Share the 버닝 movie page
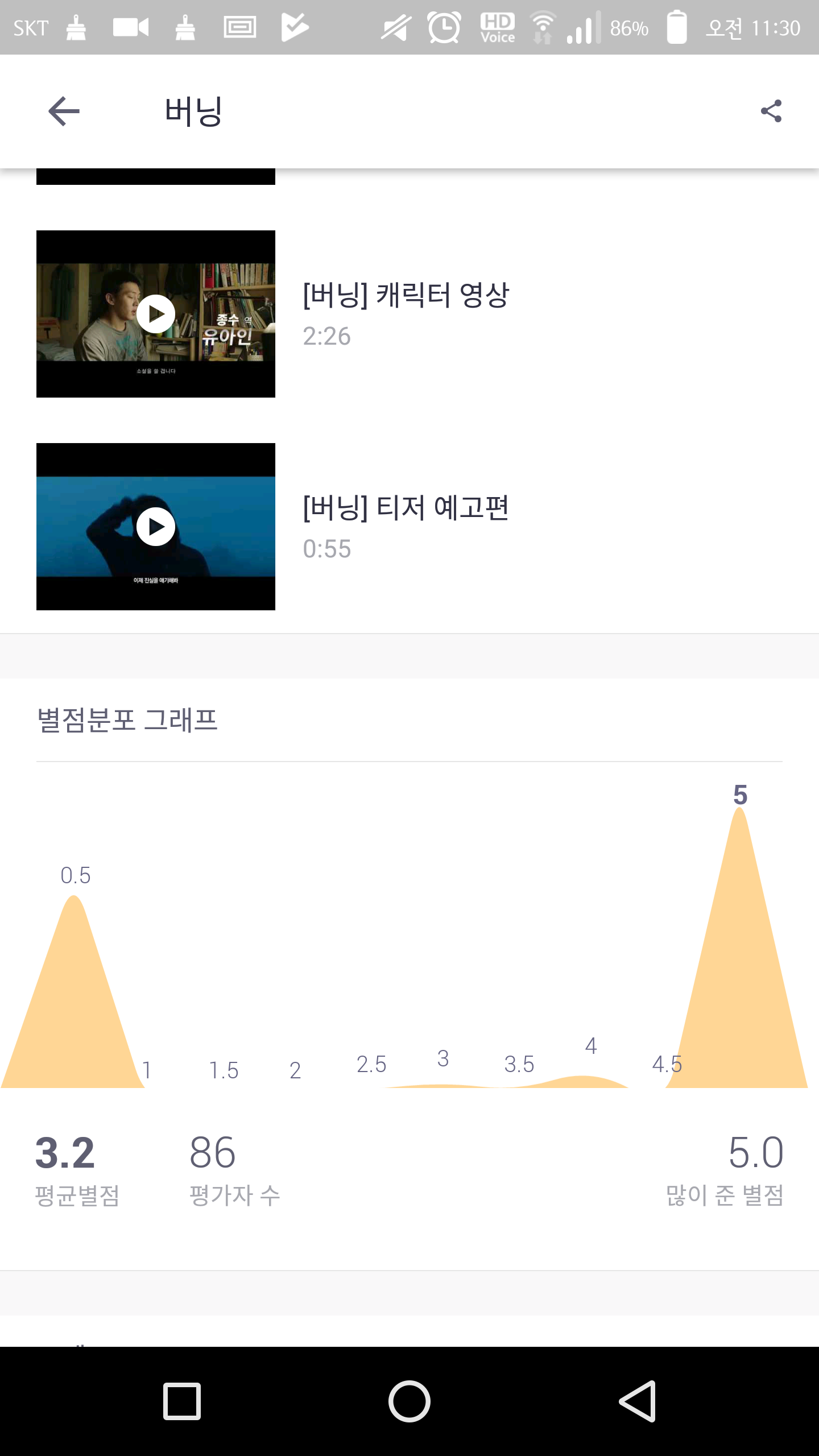The width and height of the screenshot is (819, 1456). coord(771,111)
